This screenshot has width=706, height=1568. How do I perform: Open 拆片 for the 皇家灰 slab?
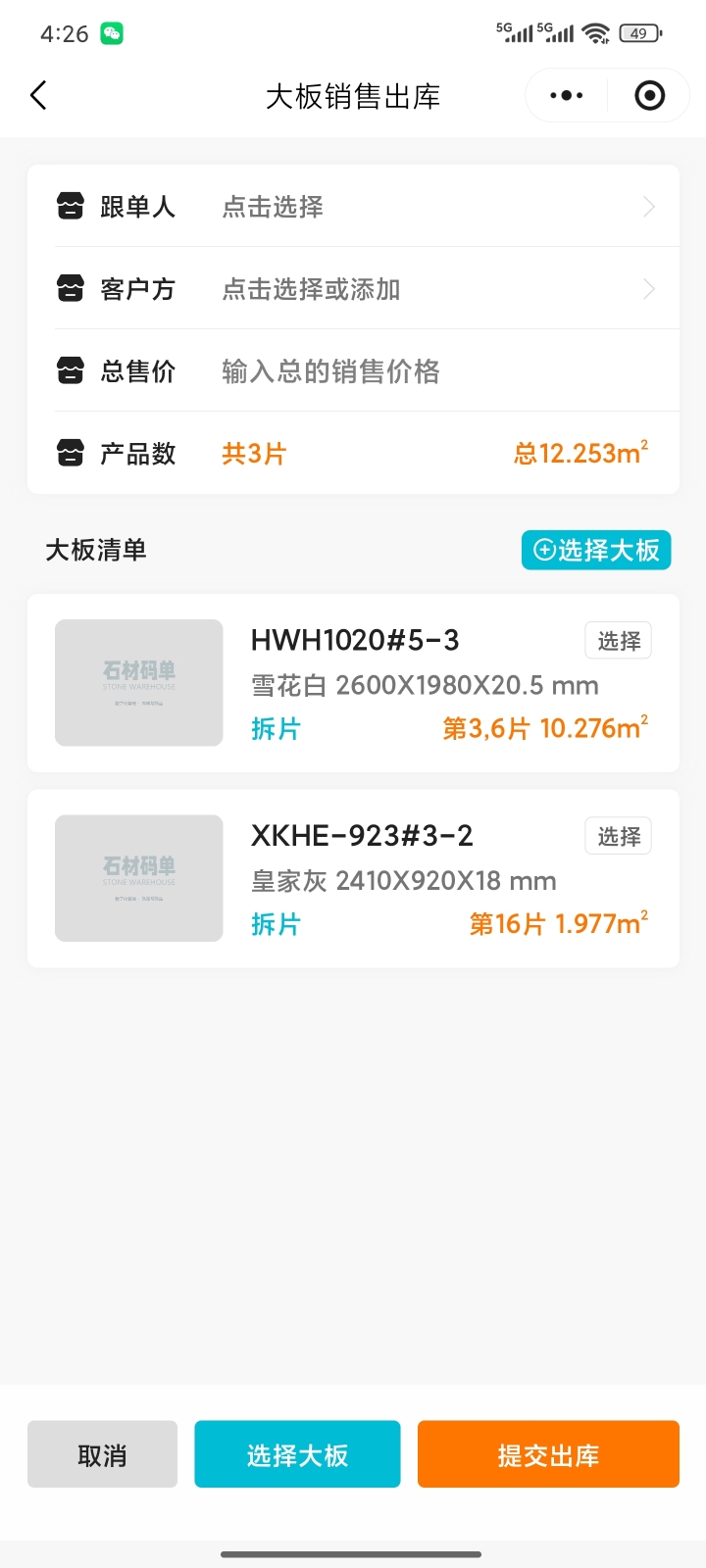(276, 924)
